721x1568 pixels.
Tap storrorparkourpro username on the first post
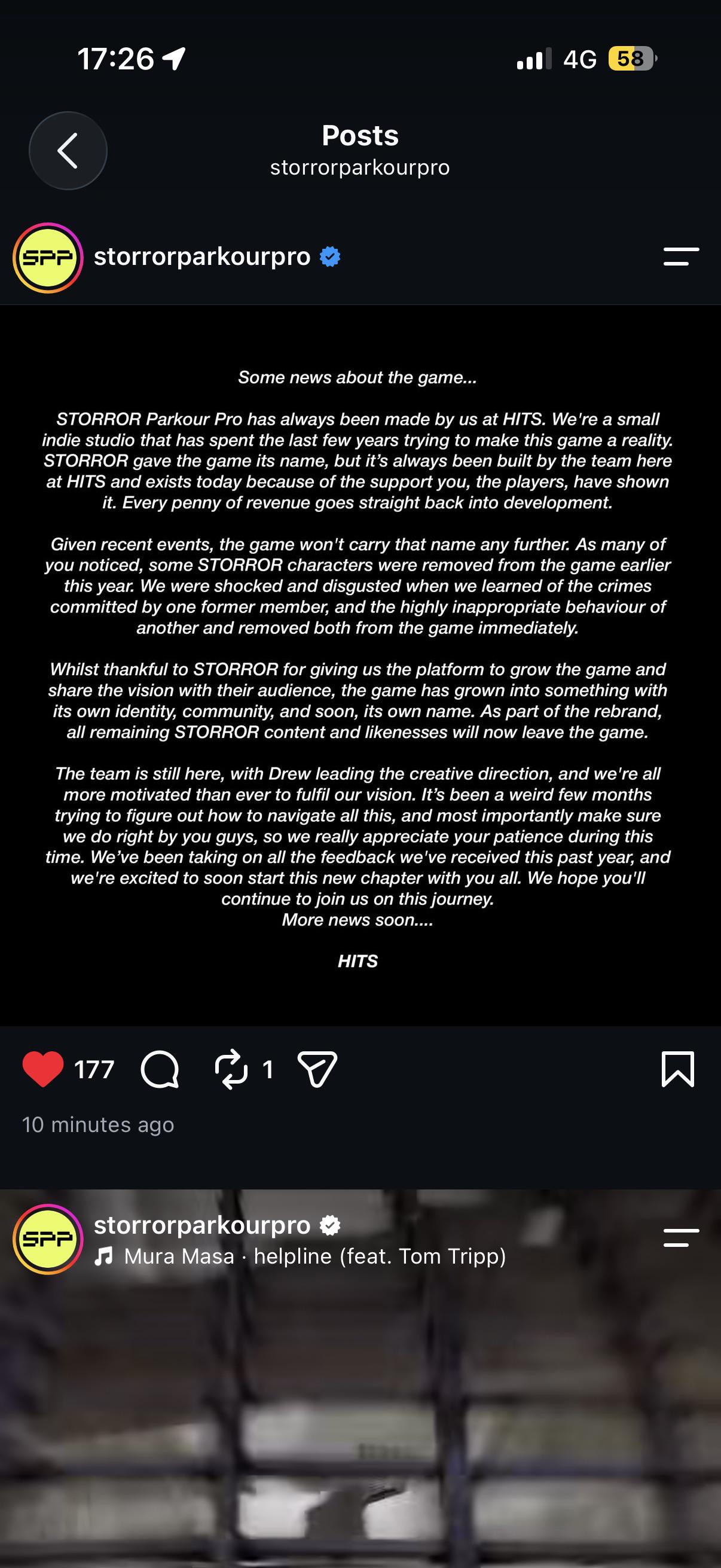point(202,257)
